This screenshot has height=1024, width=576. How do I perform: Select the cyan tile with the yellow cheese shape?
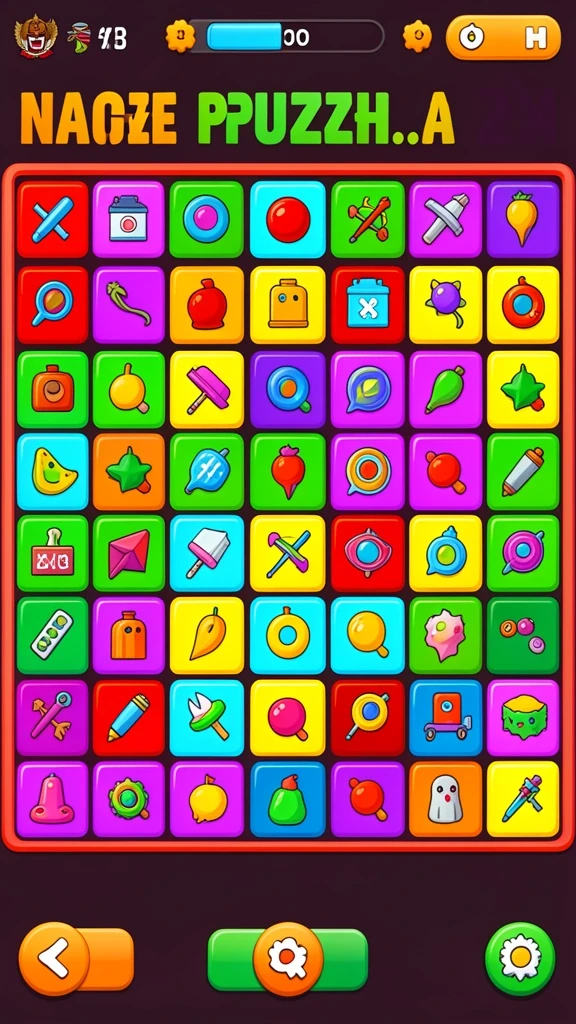tap(52, 472)
